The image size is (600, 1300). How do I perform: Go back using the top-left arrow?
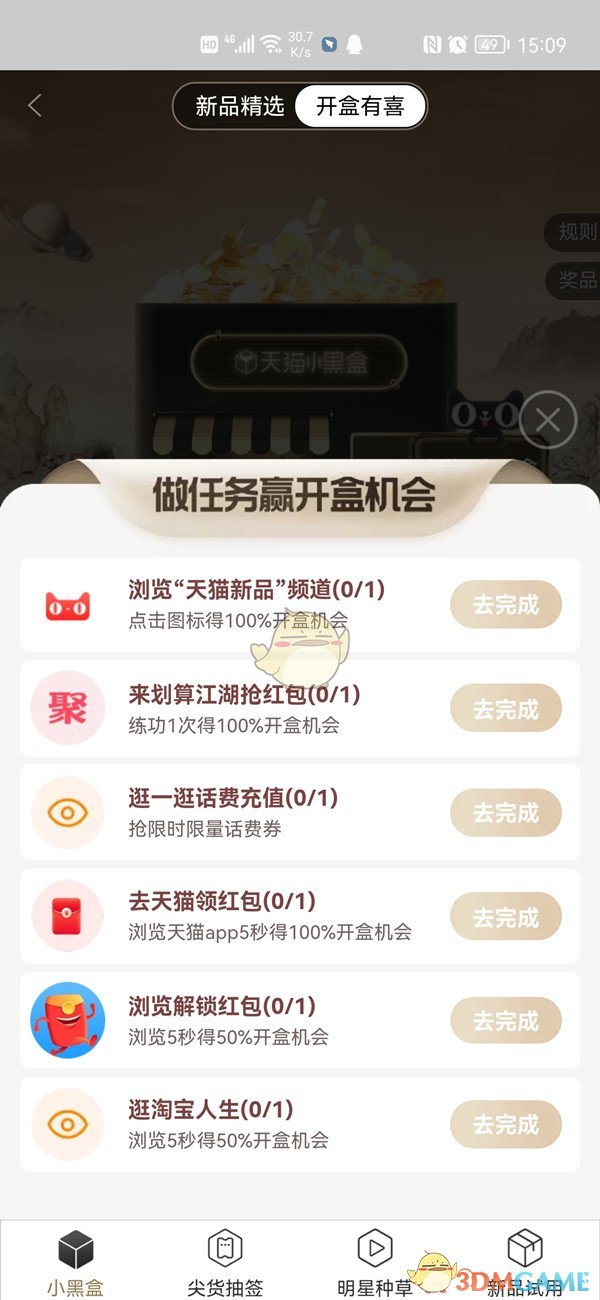35,106
